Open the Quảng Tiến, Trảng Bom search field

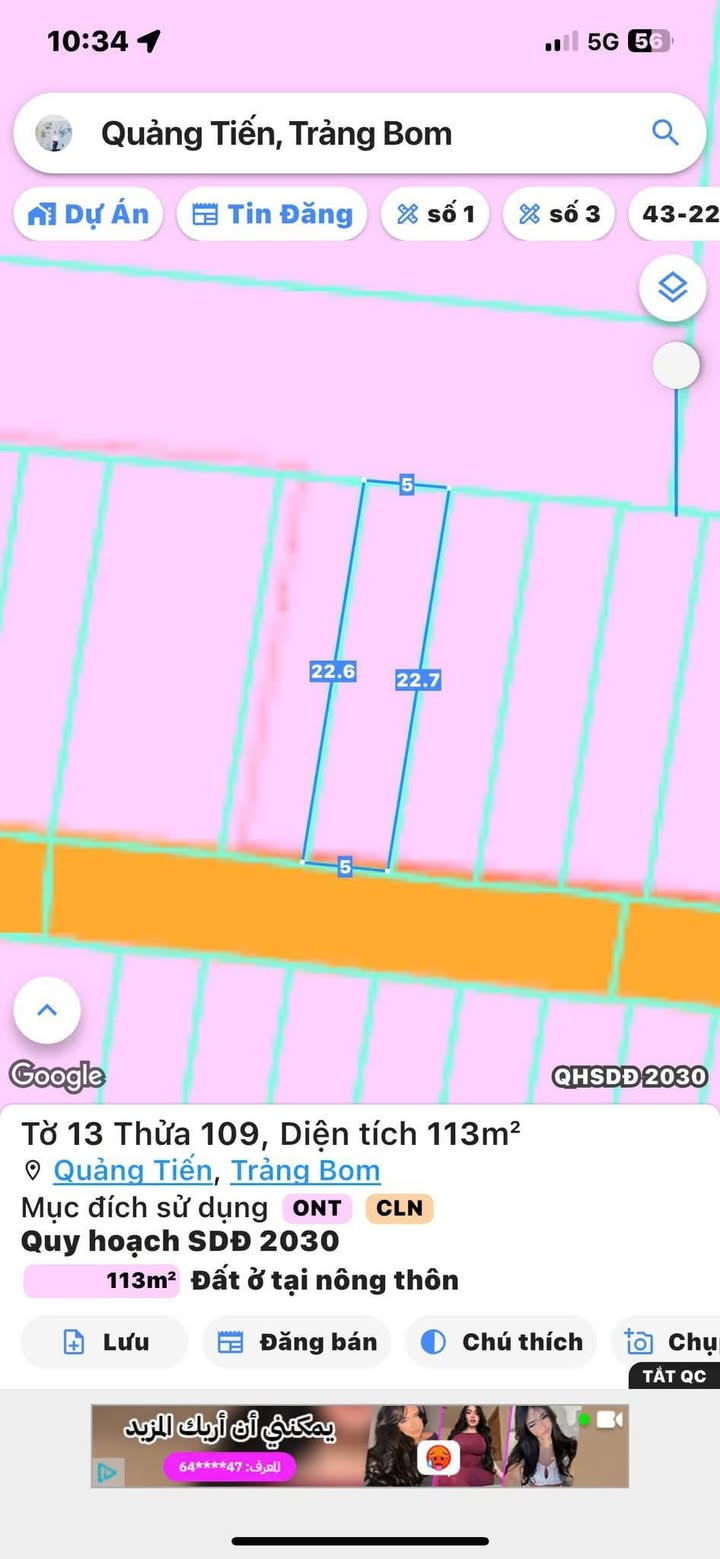[359, 133]
